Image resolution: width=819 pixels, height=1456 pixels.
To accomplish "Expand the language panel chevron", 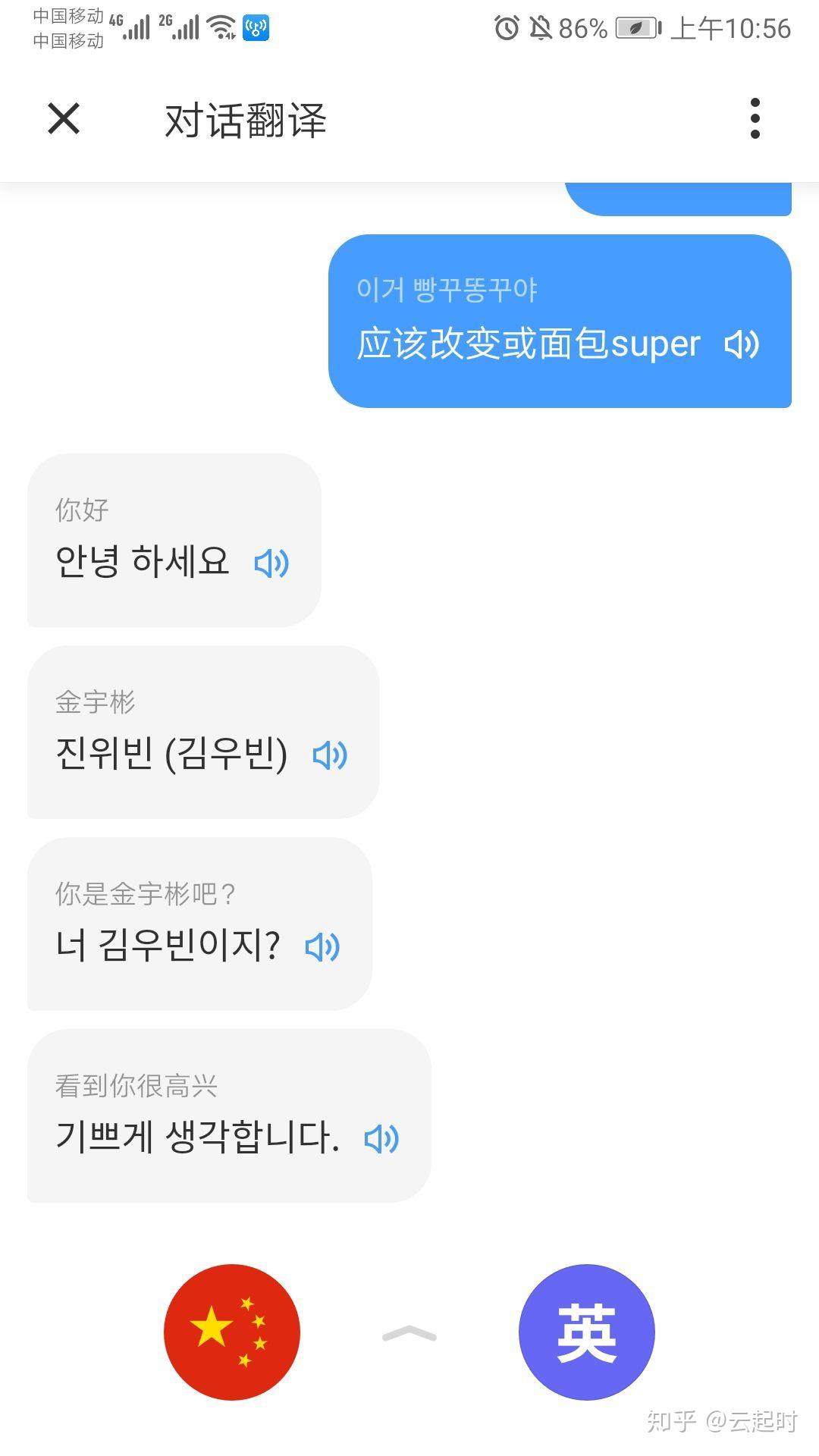I will pos(409,1334).
